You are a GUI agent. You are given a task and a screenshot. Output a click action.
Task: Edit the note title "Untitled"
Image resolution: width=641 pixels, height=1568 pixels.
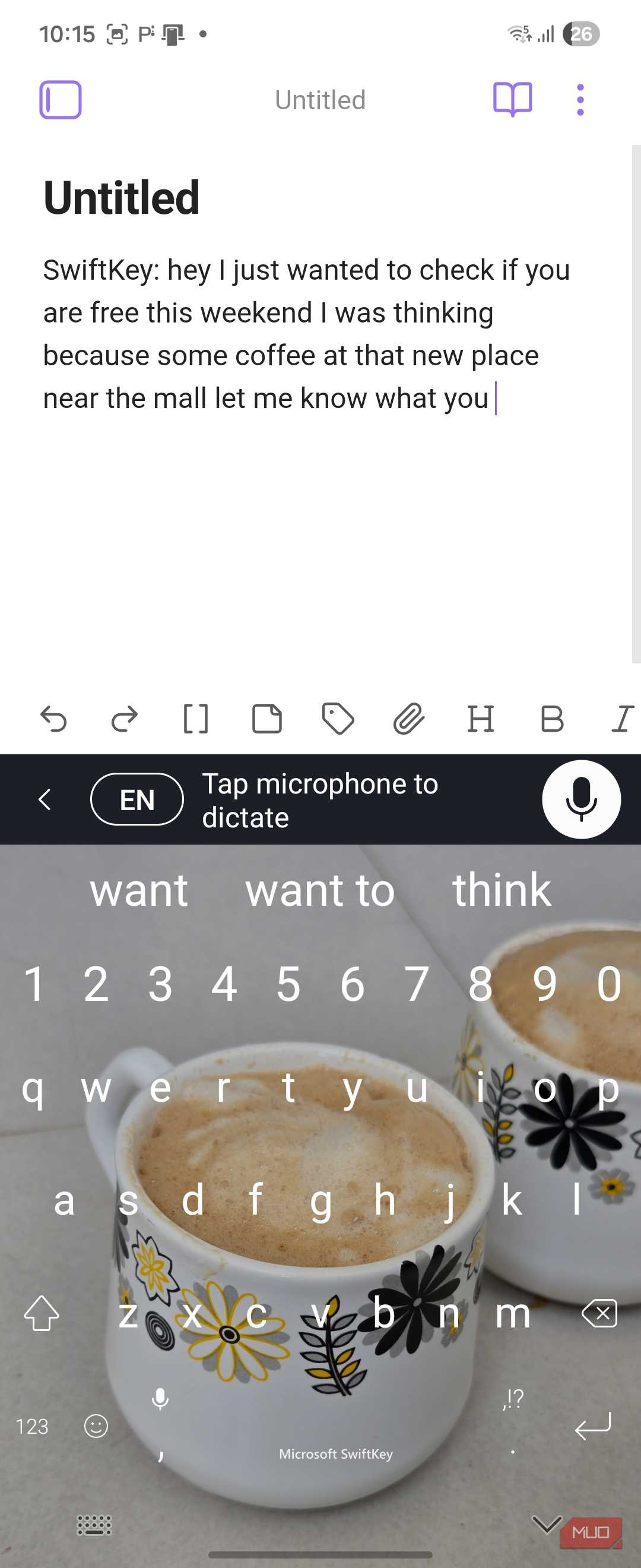(x=122, y=198)
